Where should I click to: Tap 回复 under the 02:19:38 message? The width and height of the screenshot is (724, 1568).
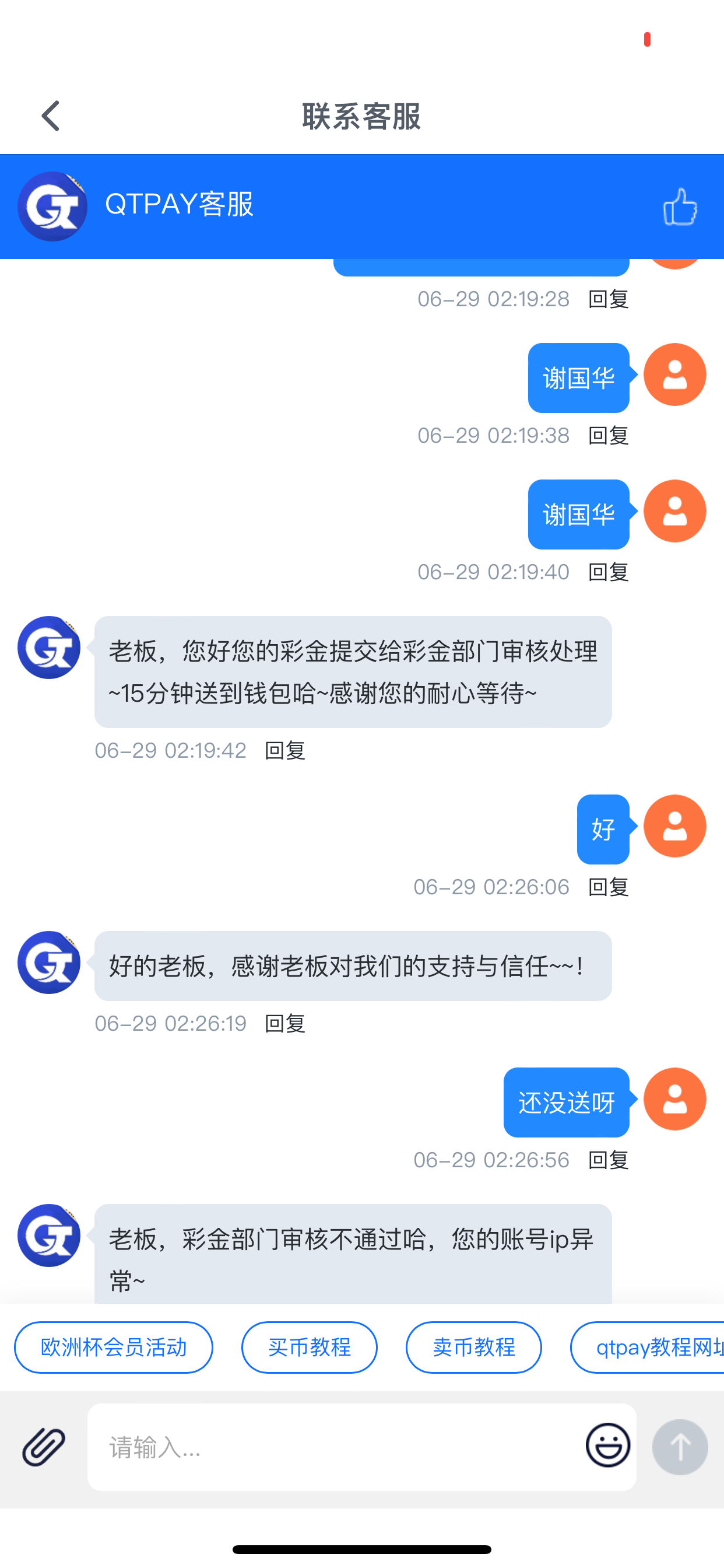pos(608,436)
